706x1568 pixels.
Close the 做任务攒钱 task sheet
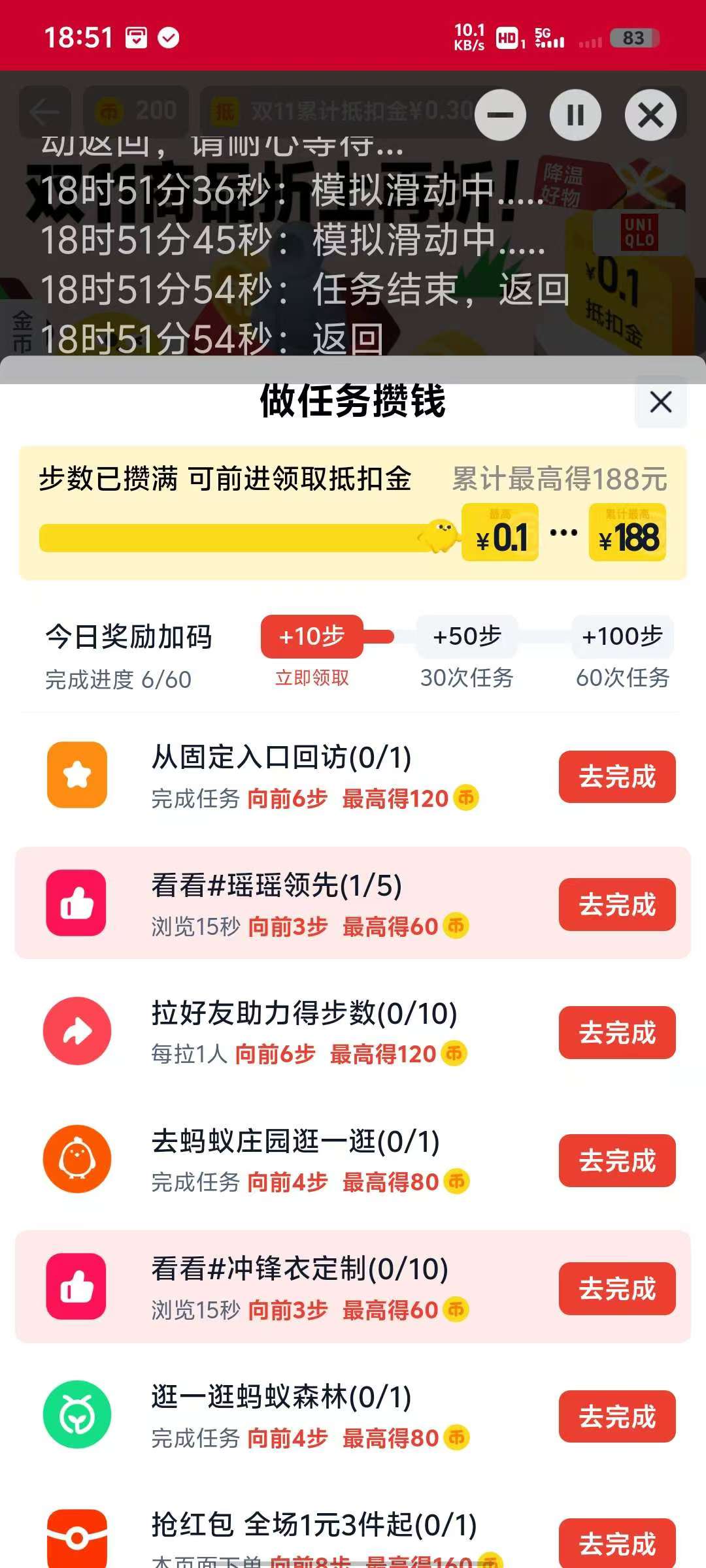(661, 402)
